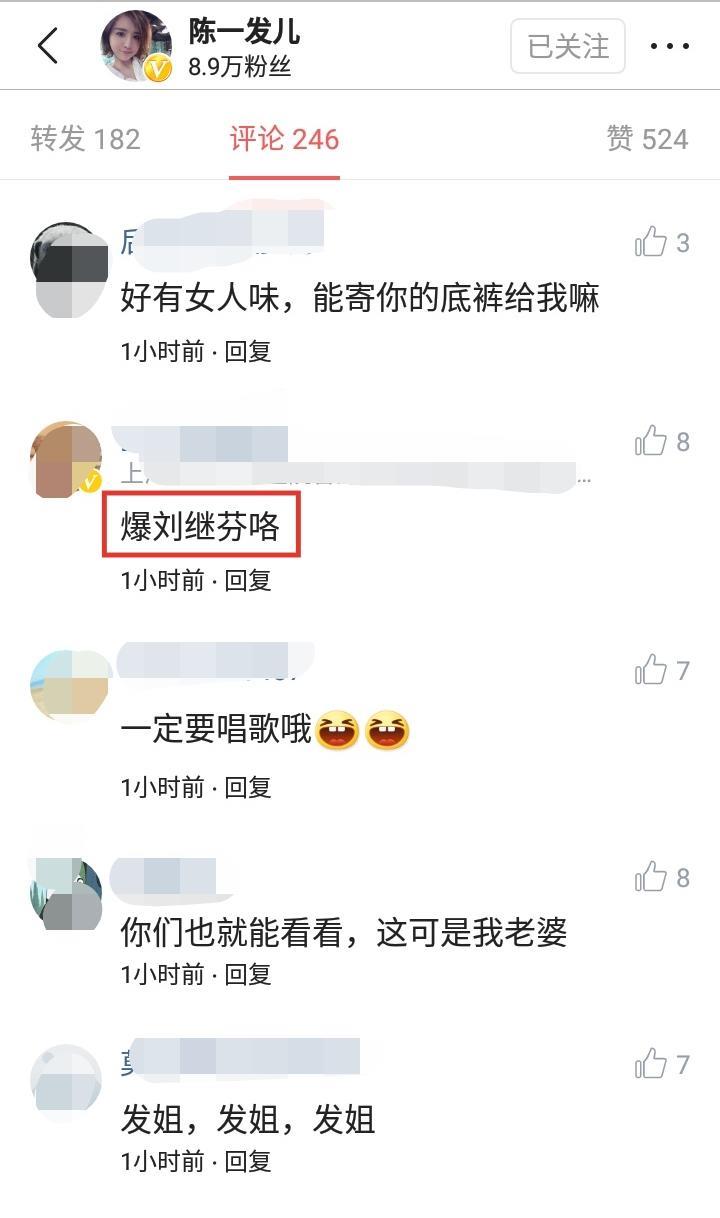Viewport: 720px width, 1218px height.
Task: Like the comment 发姐，发姐，发姐
Action: point(651,1064)
